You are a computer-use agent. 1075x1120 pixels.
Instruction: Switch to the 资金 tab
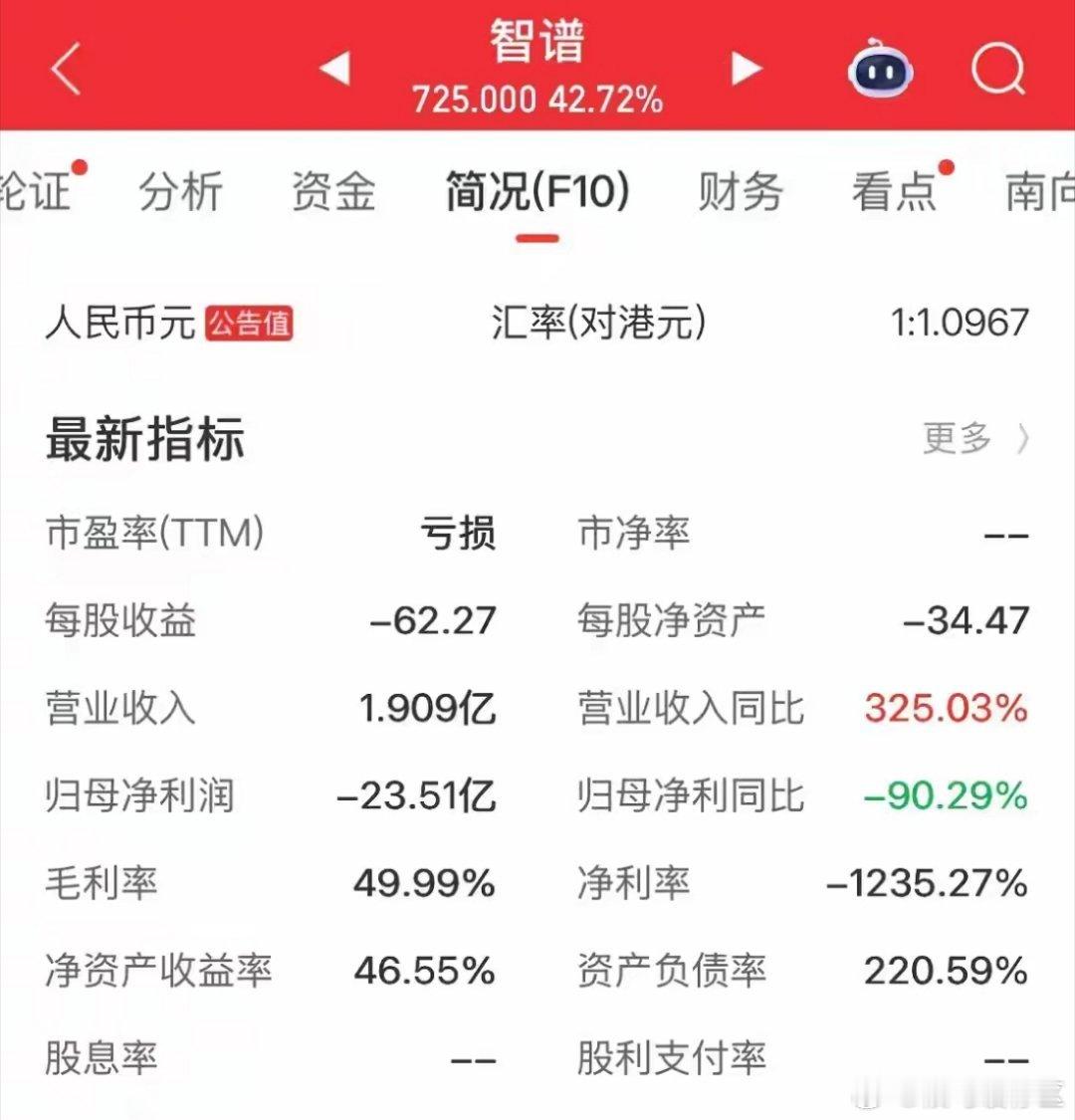click(x=332, y=193)
